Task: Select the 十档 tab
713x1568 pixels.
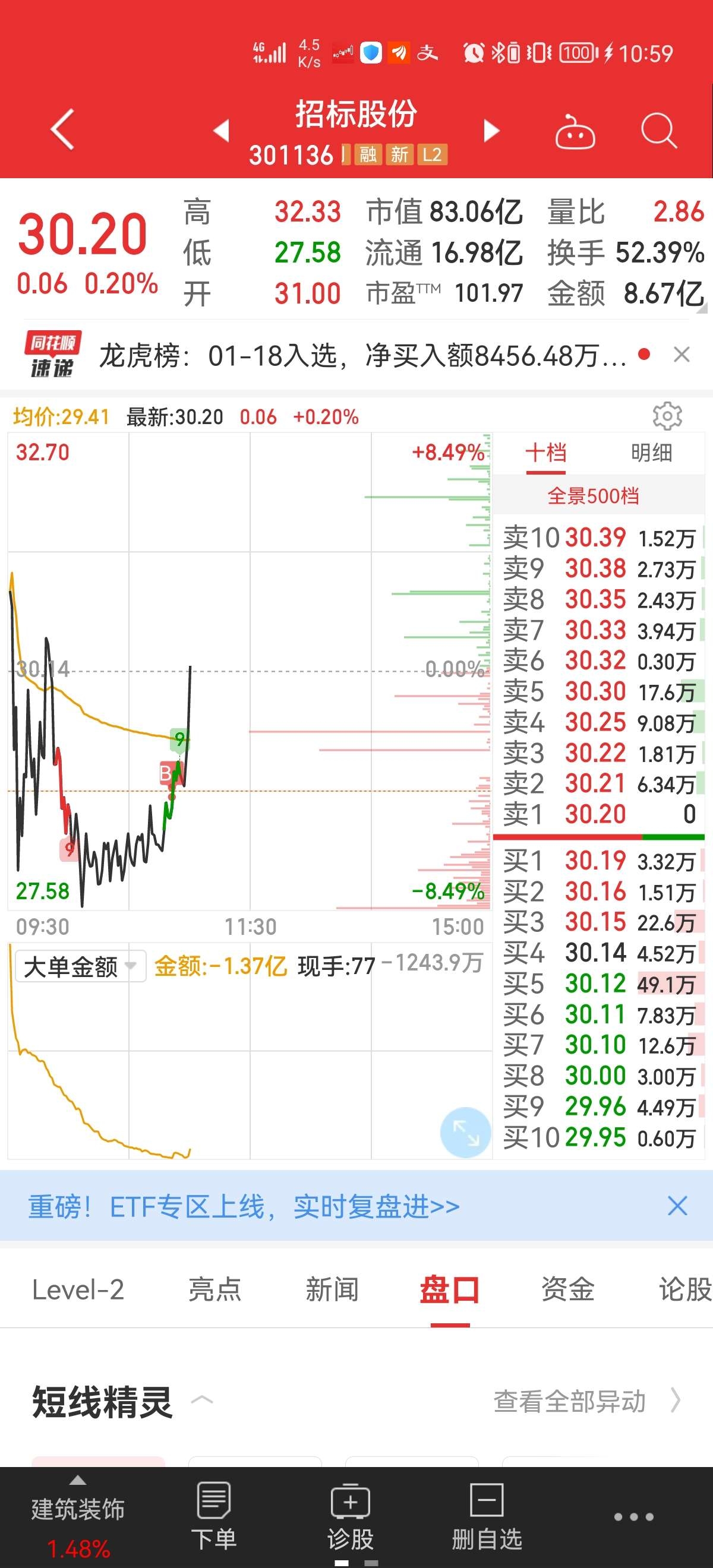Action: click(545, 453)
